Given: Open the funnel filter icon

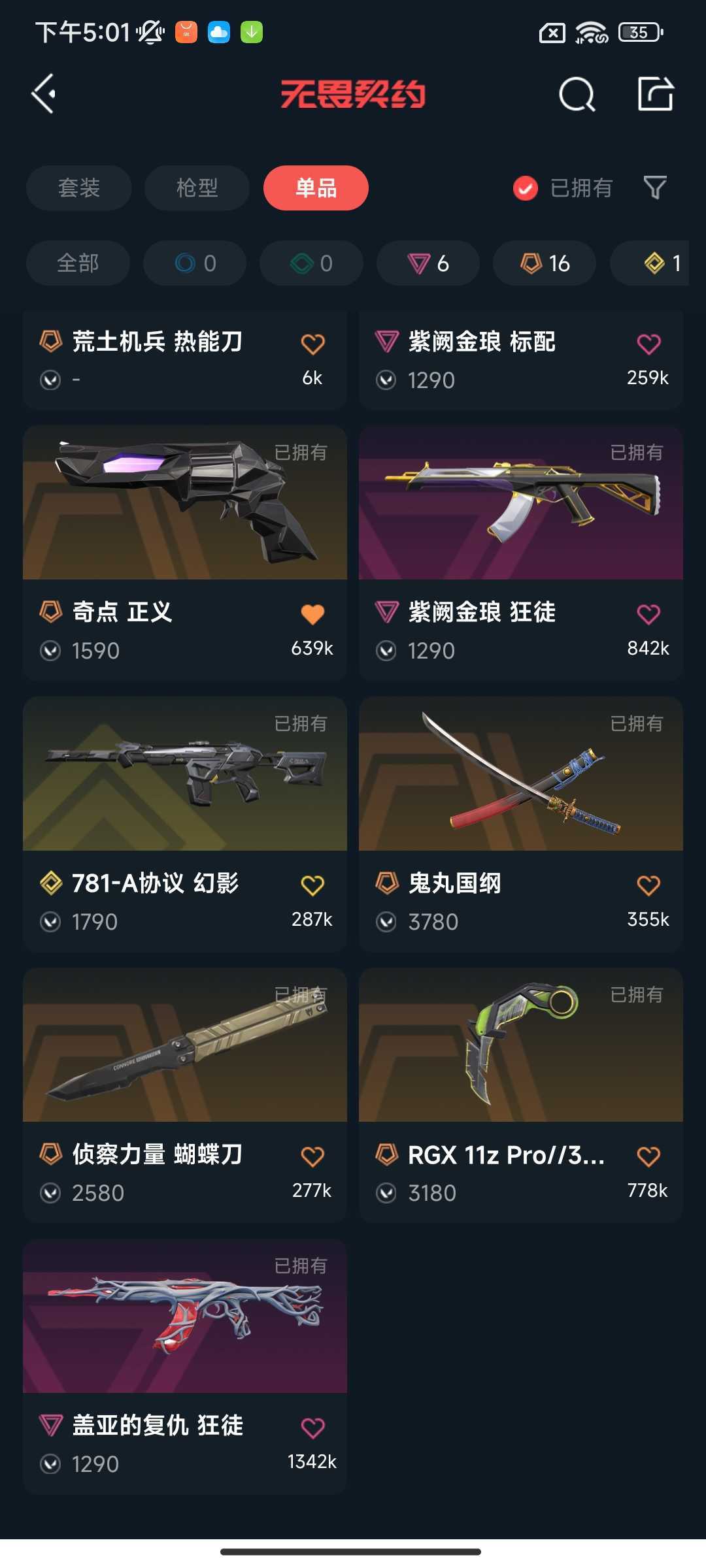Looking at the screenshot, I should (655, 188).
